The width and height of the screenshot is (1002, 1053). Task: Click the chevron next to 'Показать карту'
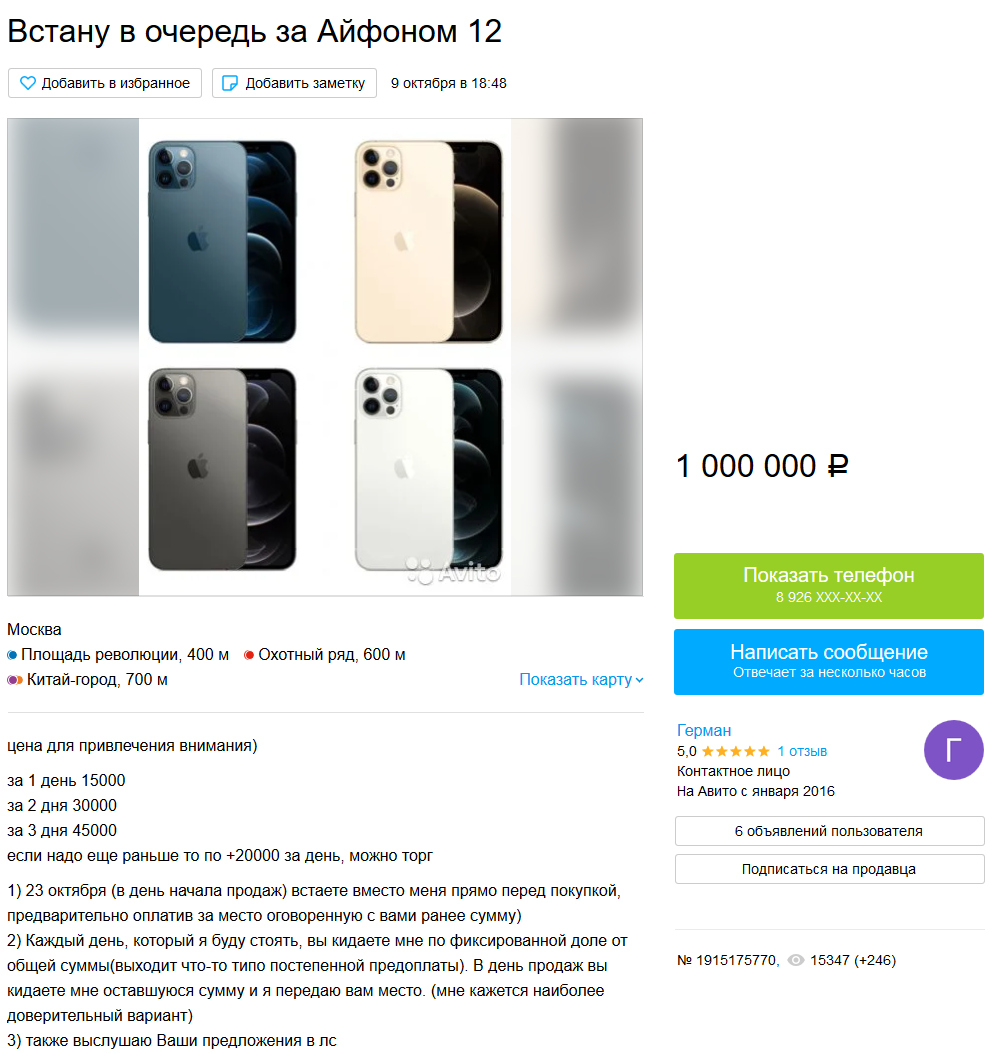pyautogui.click(x=638, y=679)
